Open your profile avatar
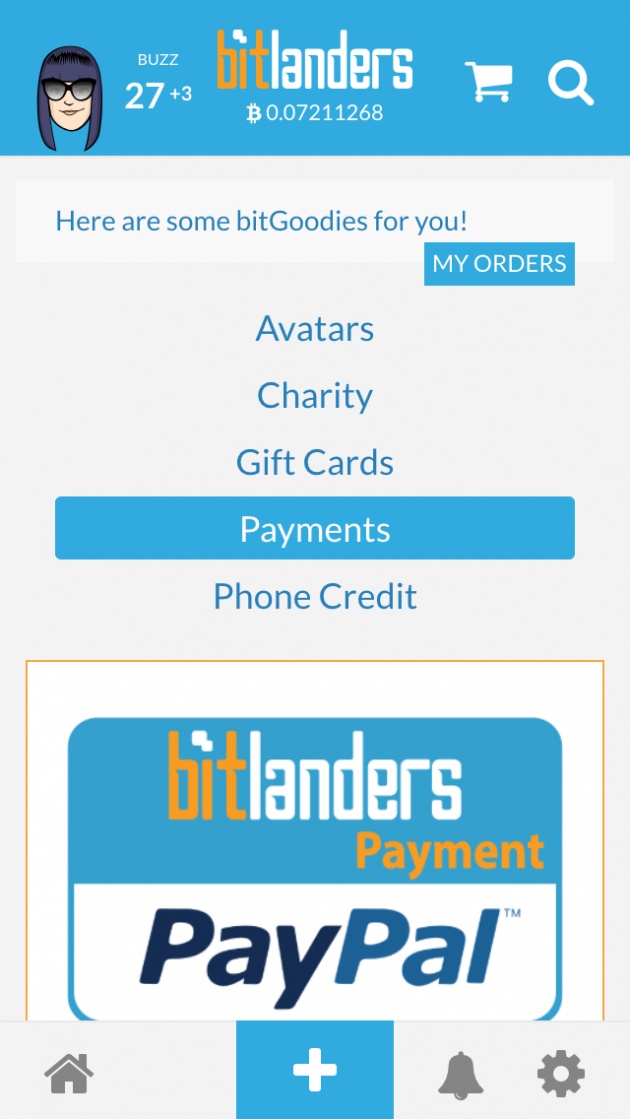630x1119 pixels. (x=69, y=98)
